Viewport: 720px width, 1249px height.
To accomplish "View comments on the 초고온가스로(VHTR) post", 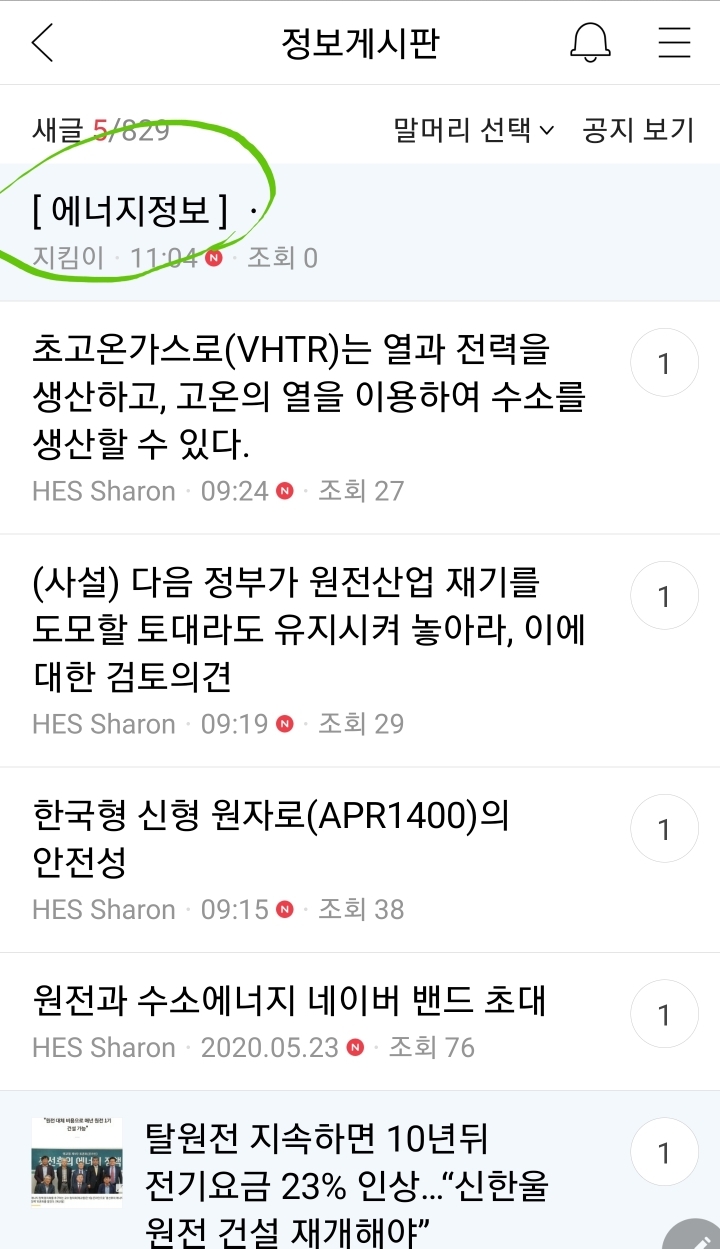I will click(664, 363).
